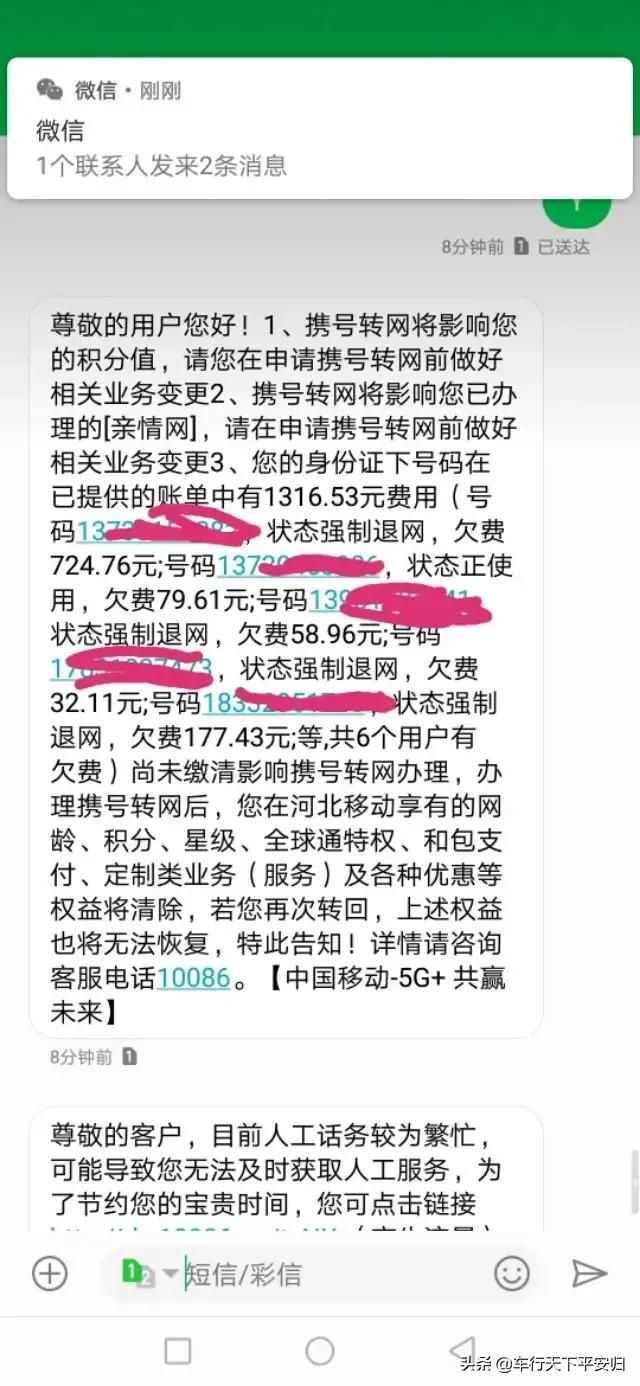Open the WeChat notification banner

320,128
